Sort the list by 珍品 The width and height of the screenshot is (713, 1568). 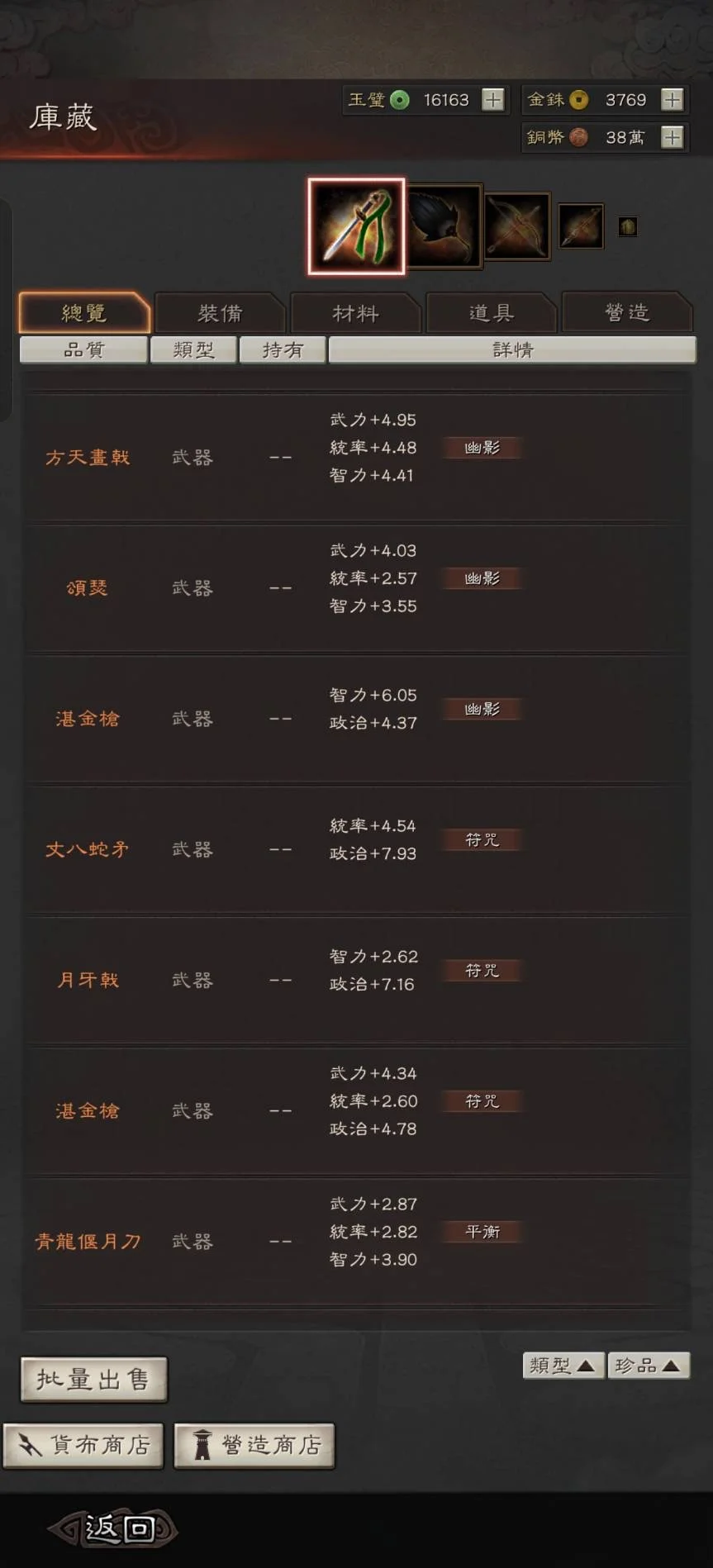(648, 1366)
